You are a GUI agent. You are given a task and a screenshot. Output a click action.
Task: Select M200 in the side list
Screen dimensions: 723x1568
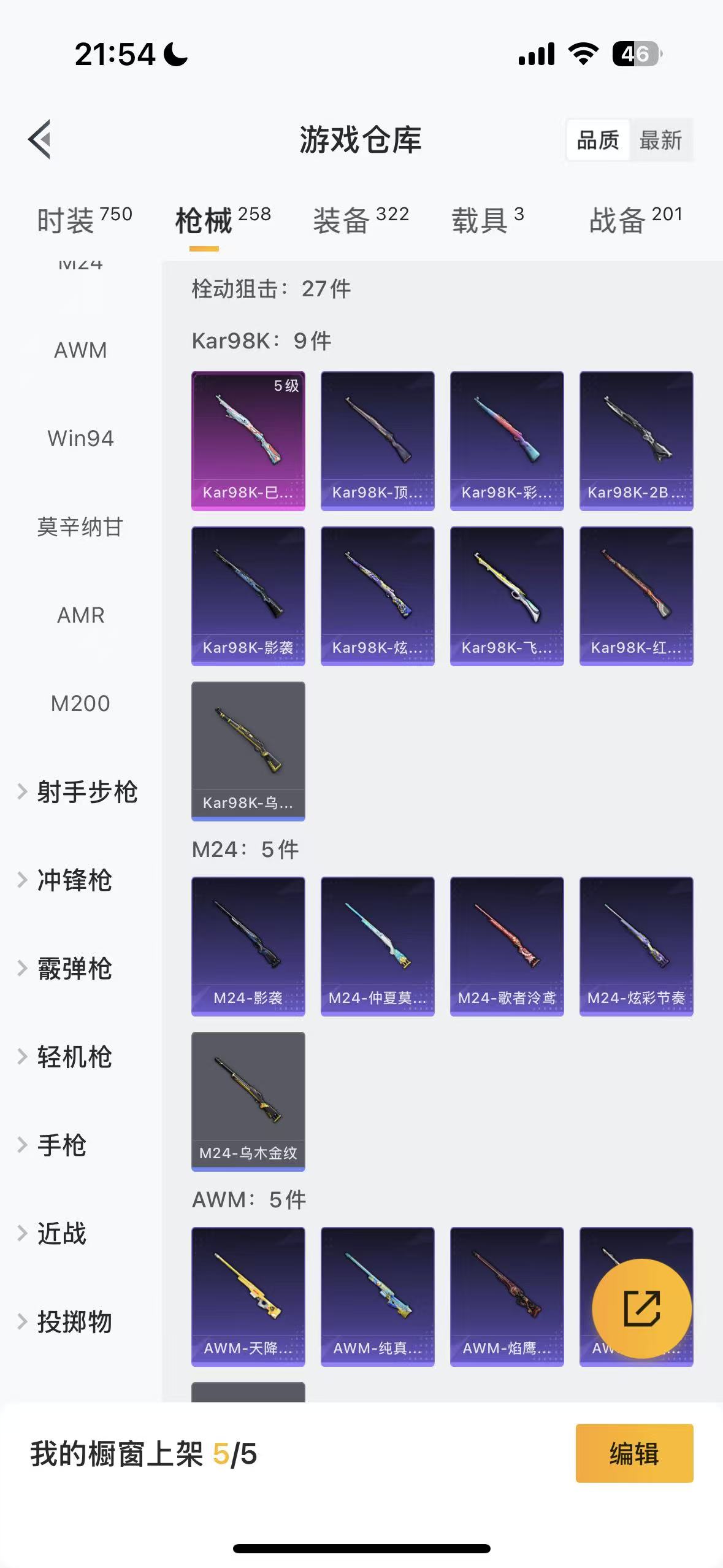80,704
